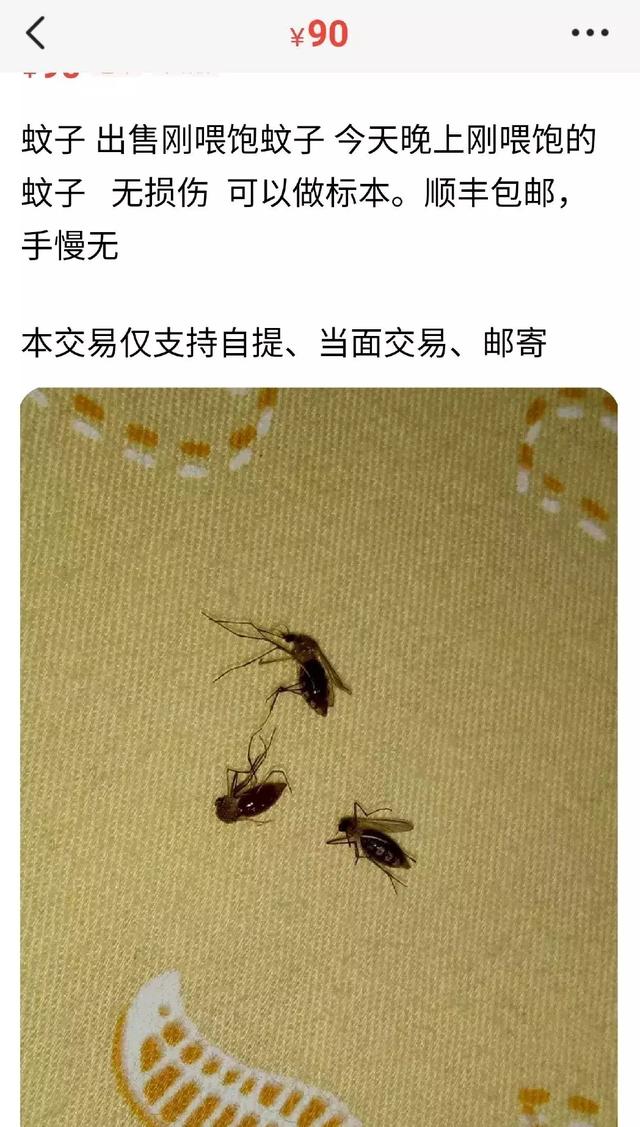
Task: Open the three-dot overflow menu
Action: coord(589,34)
